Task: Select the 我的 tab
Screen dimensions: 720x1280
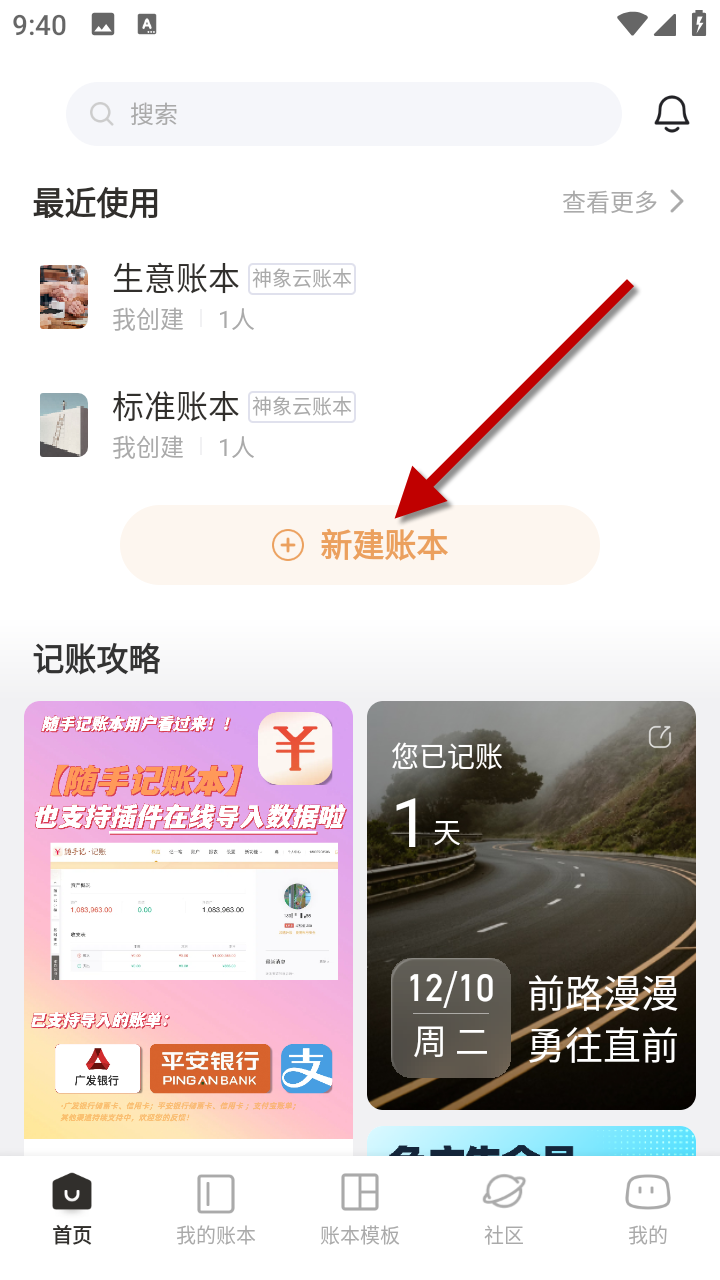Action: click(x=648, y=1210)
